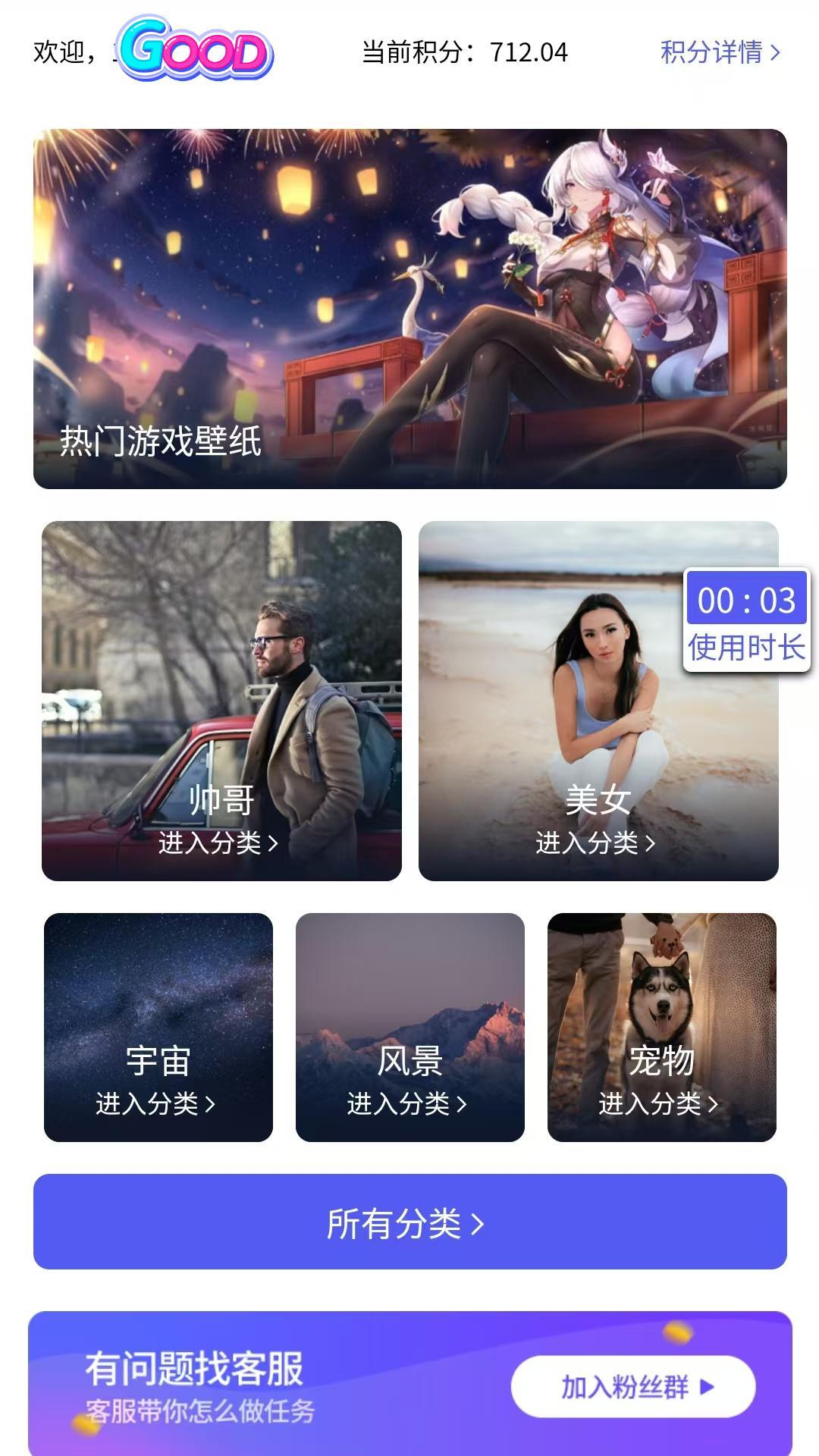This screenshot has height=1456, width=819.
Task: Tap the chevron in 宇宙 进入分类
Action: [211, 1103]
